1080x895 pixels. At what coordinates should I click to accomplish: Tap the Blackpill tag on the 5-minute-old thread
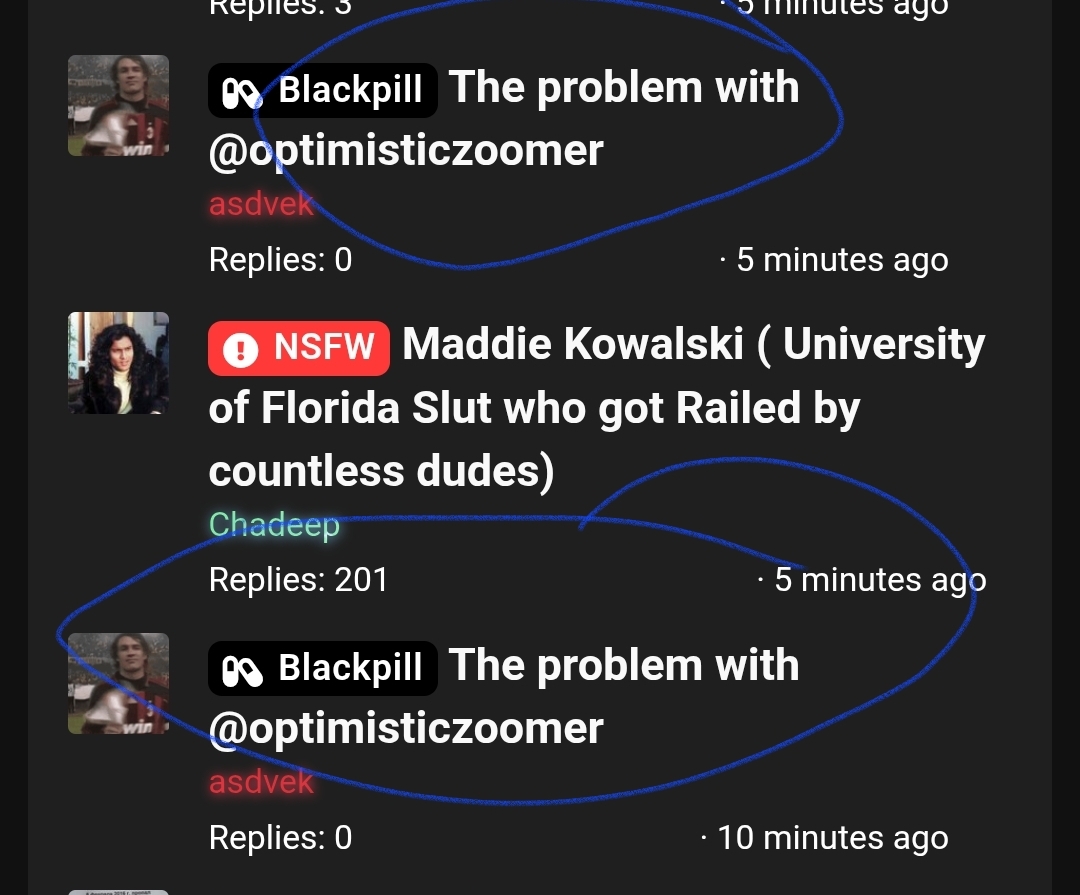tap(322, 90)
